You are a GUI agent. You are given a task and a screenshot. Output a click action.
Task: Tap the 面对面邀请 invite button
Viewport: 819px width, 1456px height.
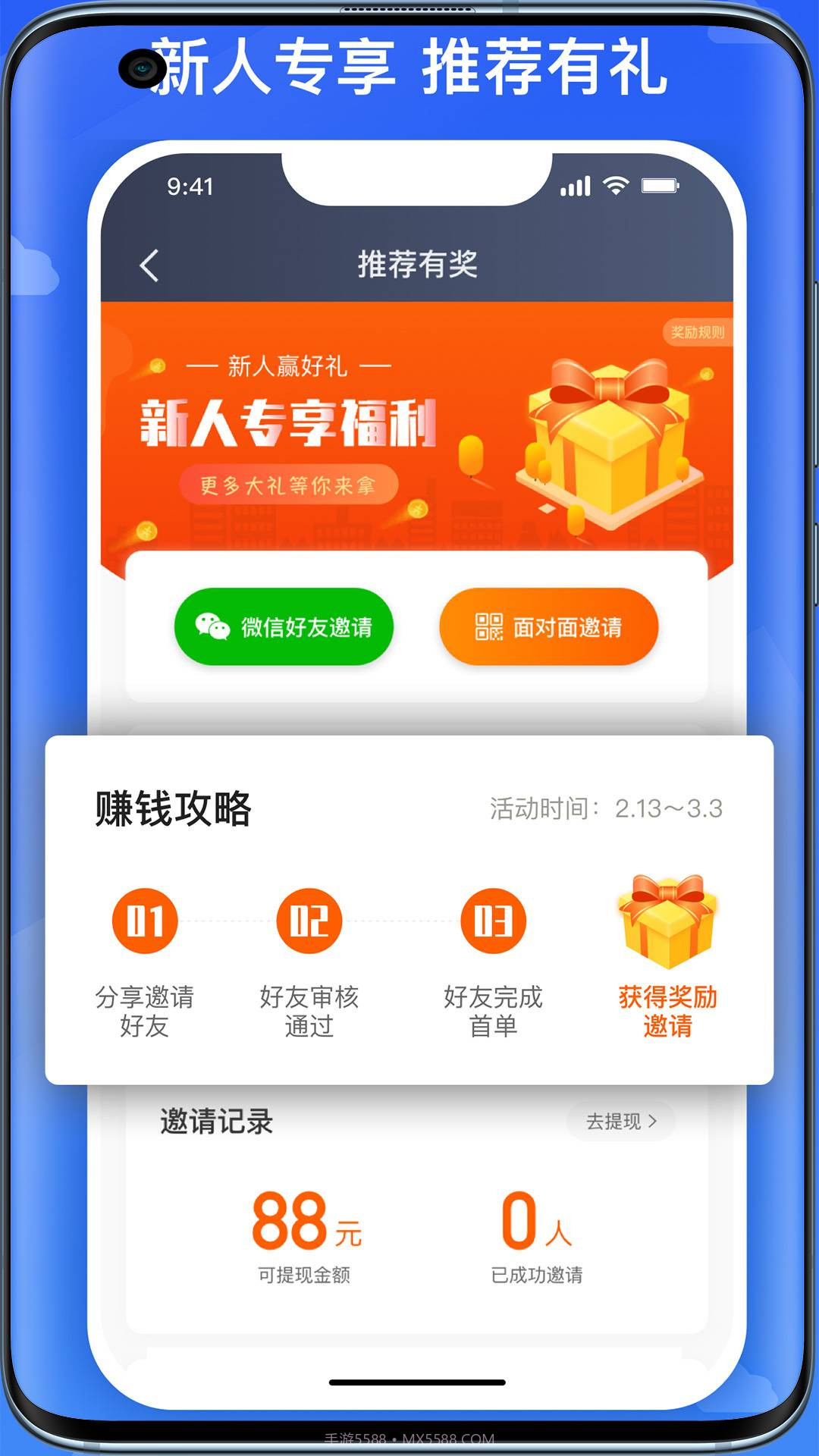pyautogui.click(x=548, y=627)
